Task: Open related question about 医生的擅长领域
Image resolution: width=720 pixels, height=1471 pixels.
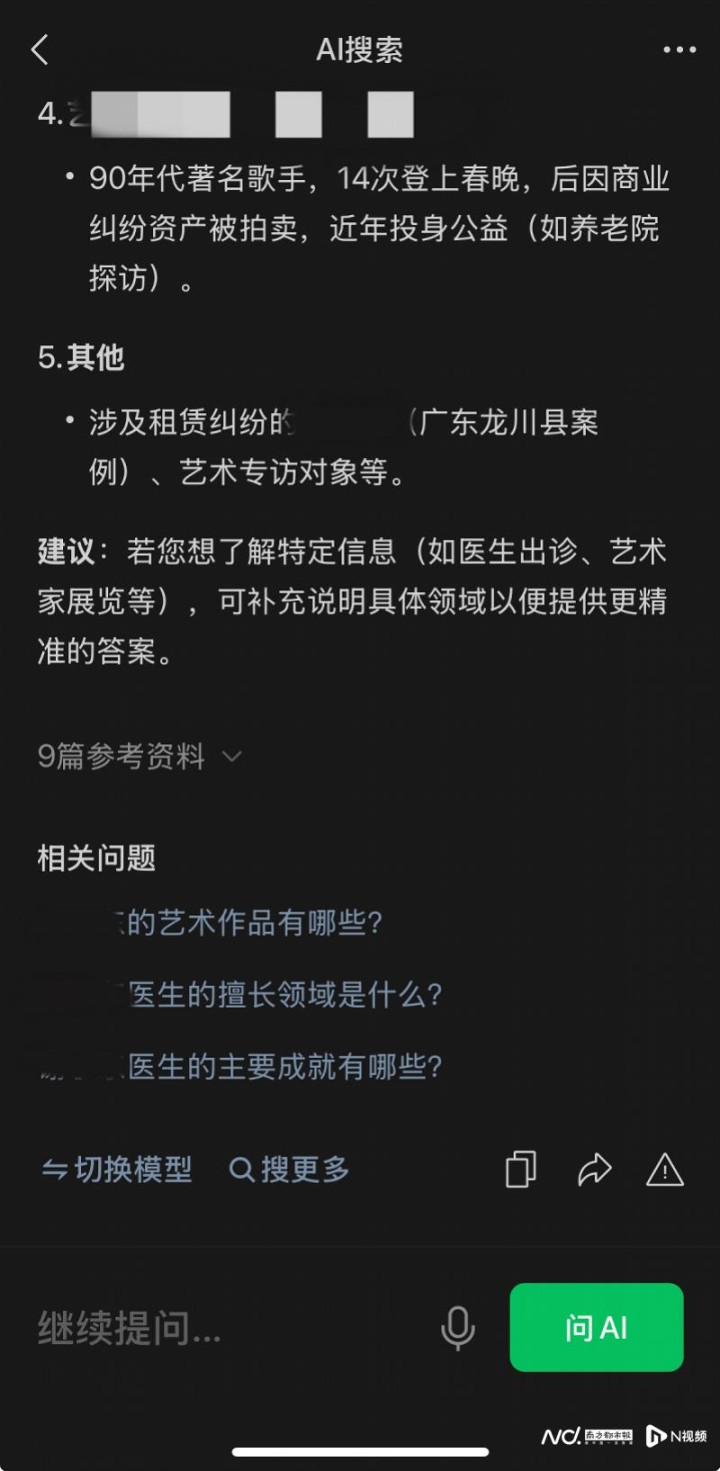Action: [240, 995]
